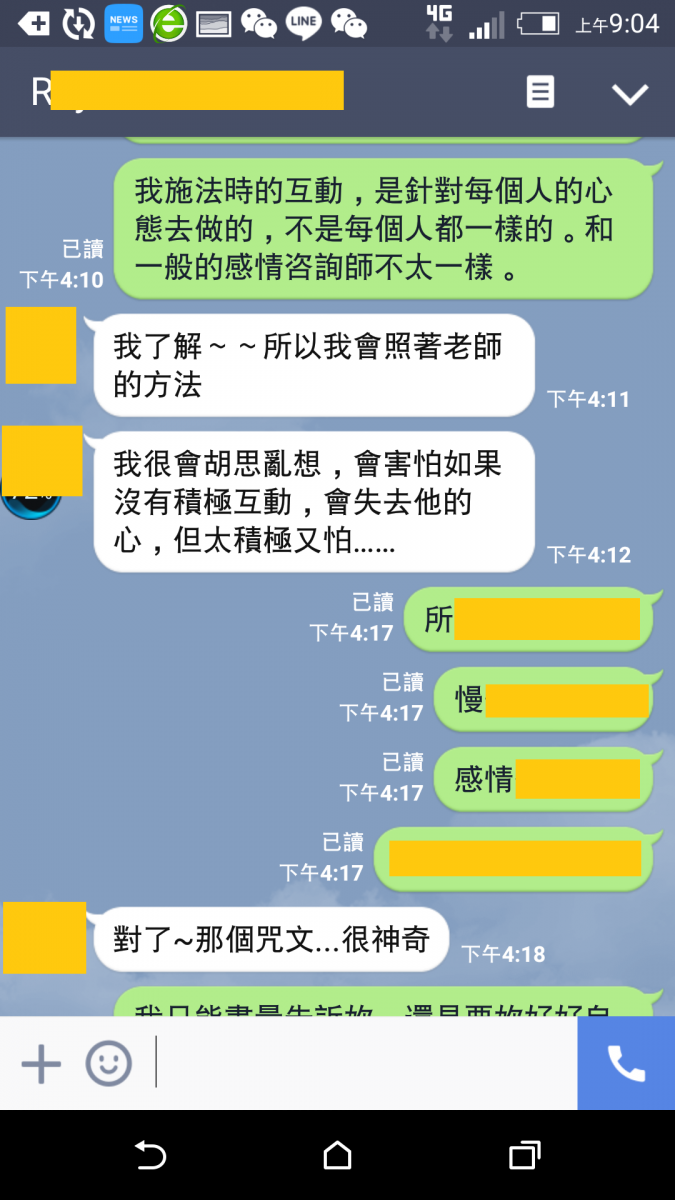This screenshot has height=1200, width=675.
Task: Open the plus attachment menu
Action: pos(41,1063)
